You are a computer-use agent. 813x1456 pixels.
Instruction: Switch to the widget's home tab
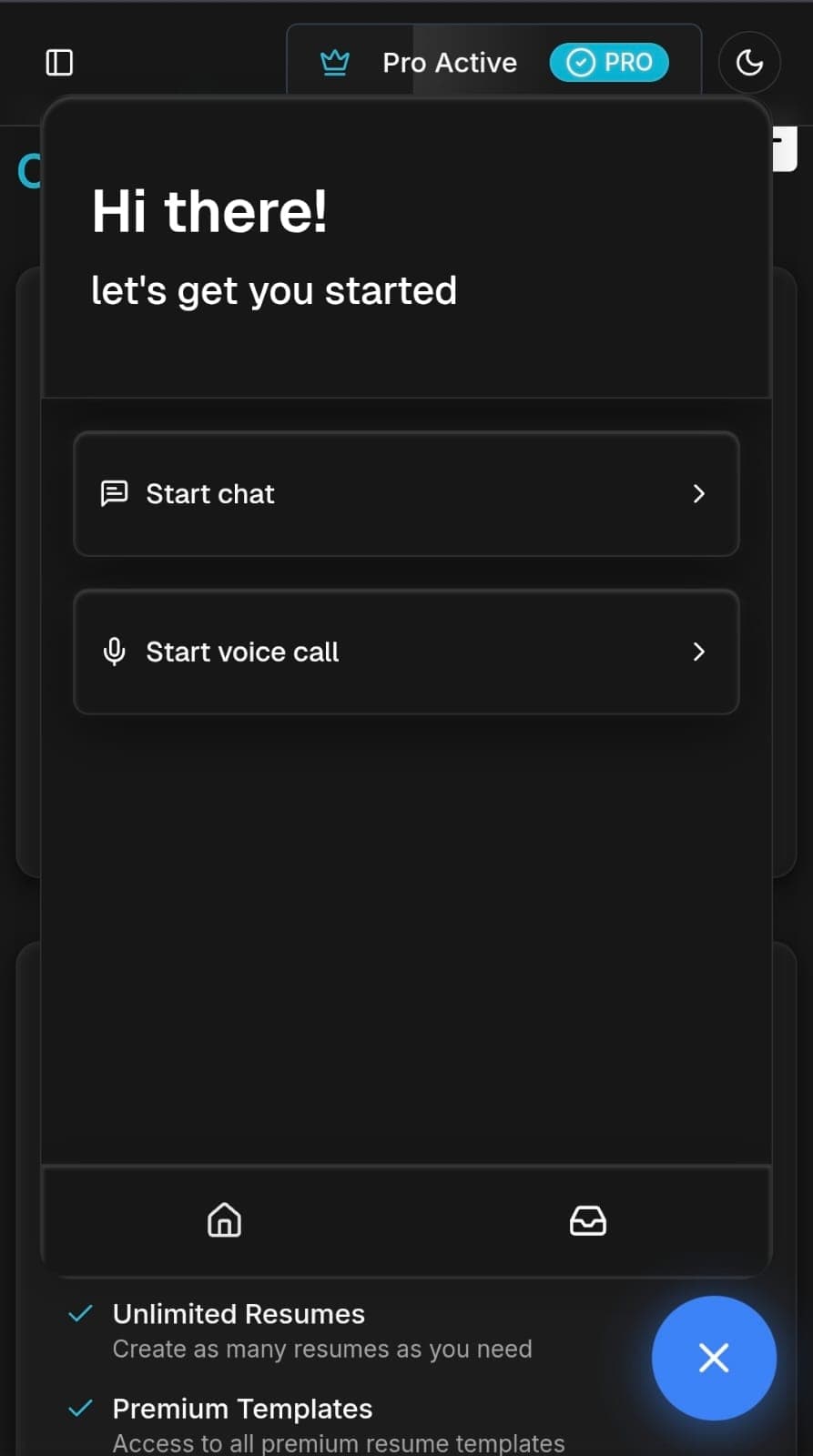(x=224, y=1220)
